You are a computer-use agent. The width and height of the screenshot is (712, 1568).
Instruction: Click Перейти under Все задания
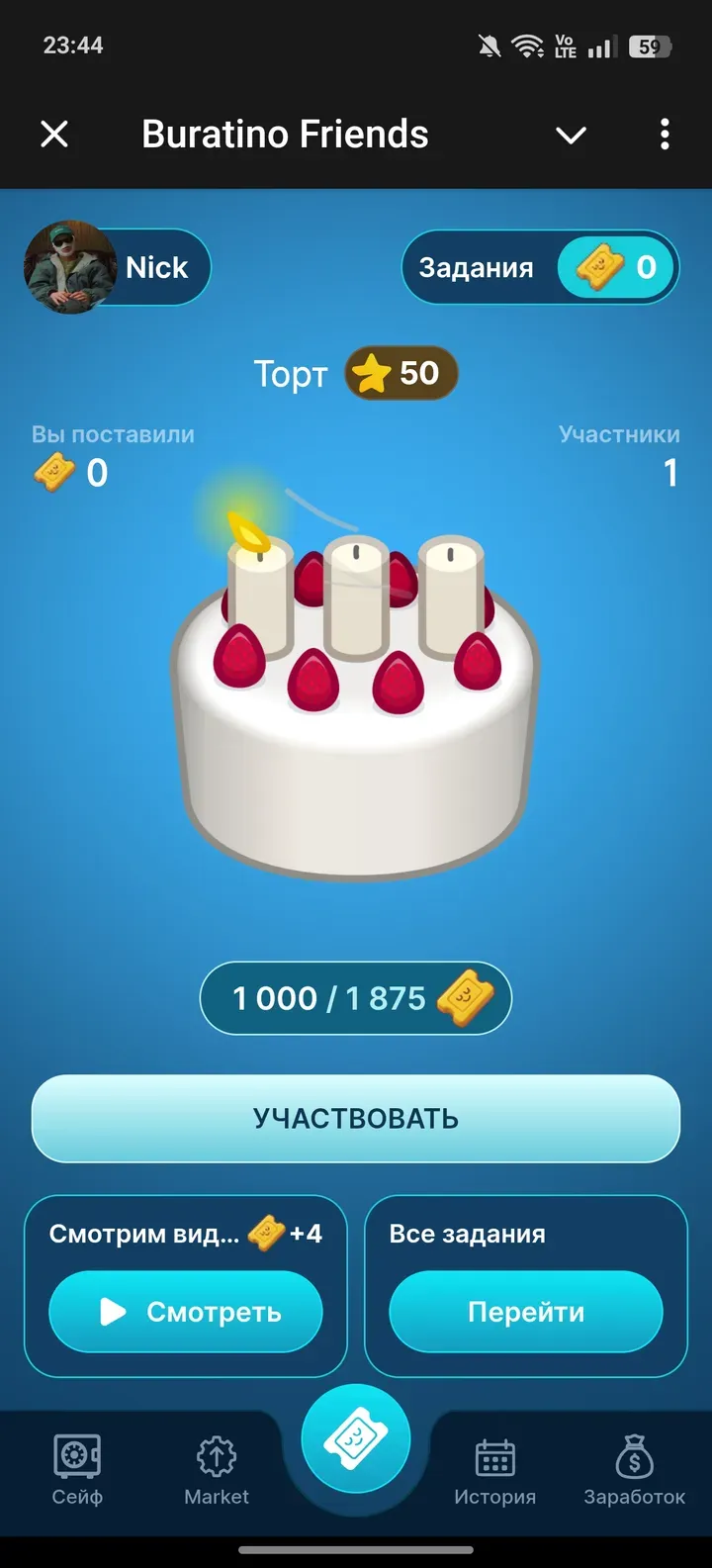pyautogui.click(x=525, y=1312)
